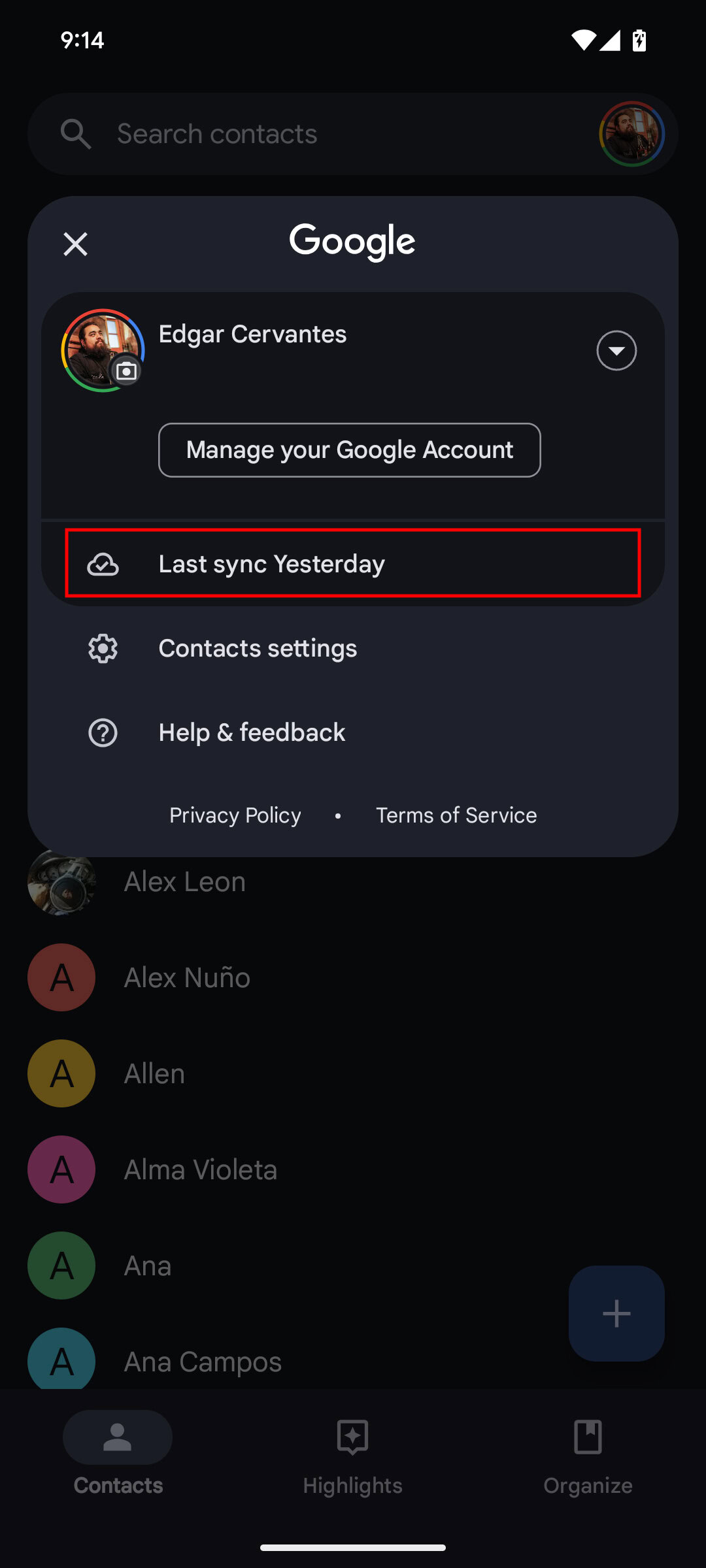The width and height of the screenshot is (706, 1568).
Task: Click the Help & feedback question mark icon
Action: (104, 732)
